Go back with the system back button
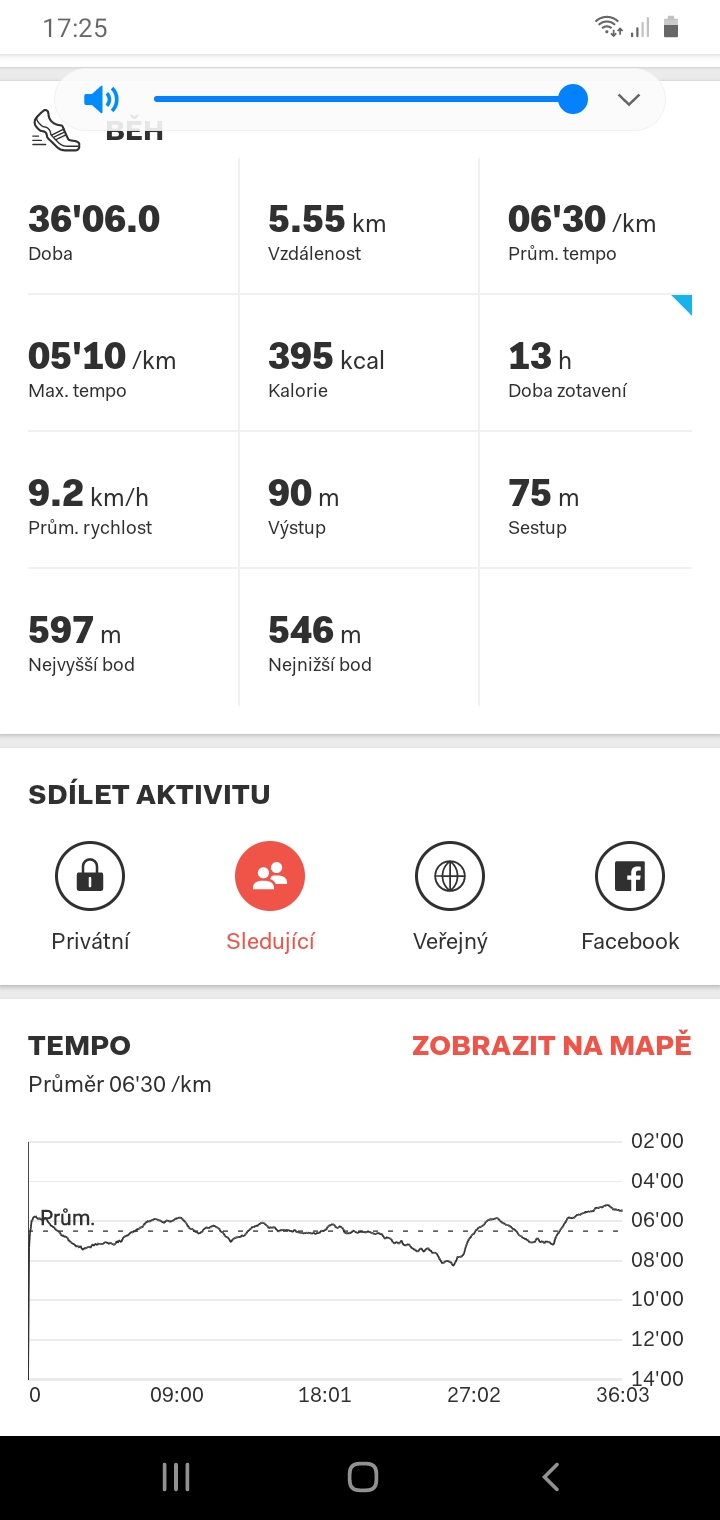720x1520 pixels. (x=550, y=1477)
